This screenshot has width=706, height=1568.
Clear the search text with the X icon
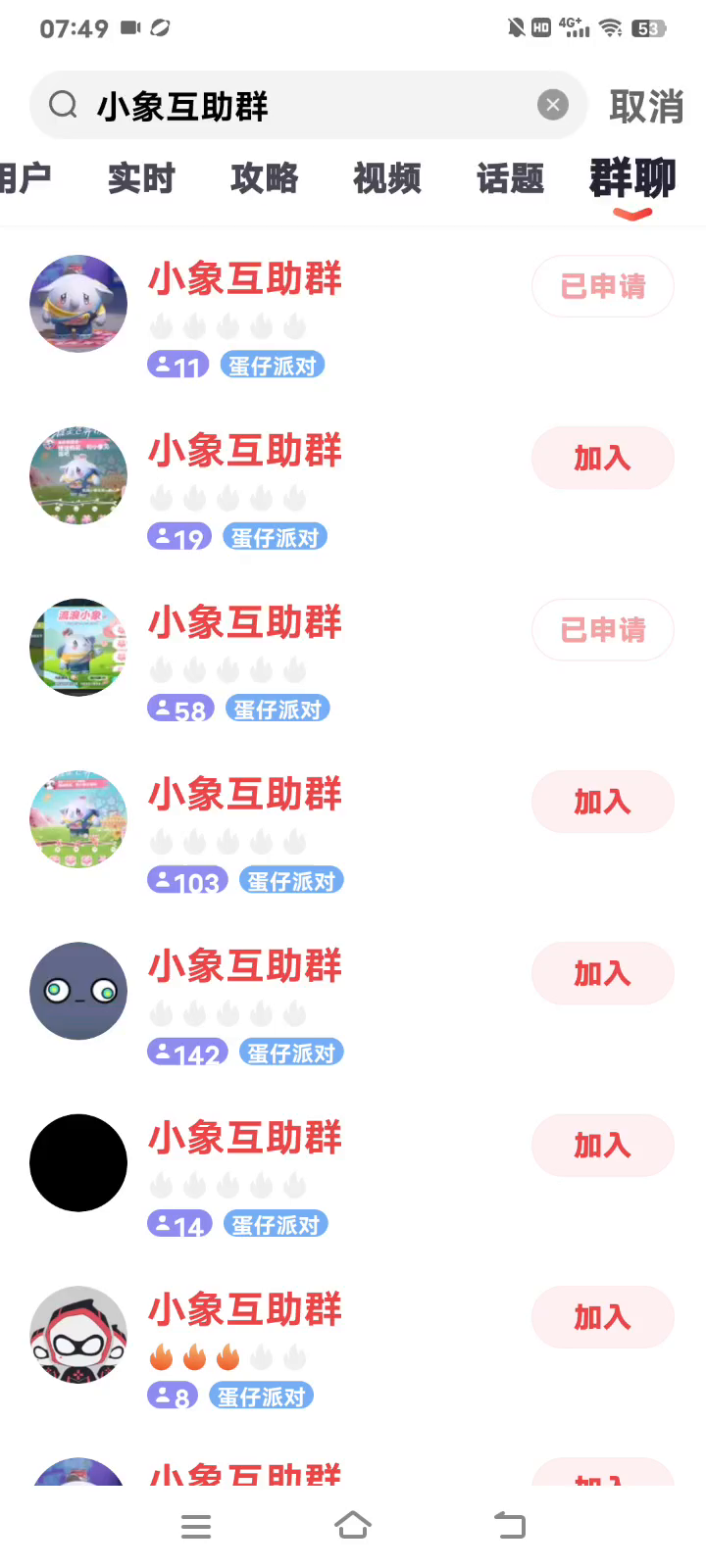(553, 105)
